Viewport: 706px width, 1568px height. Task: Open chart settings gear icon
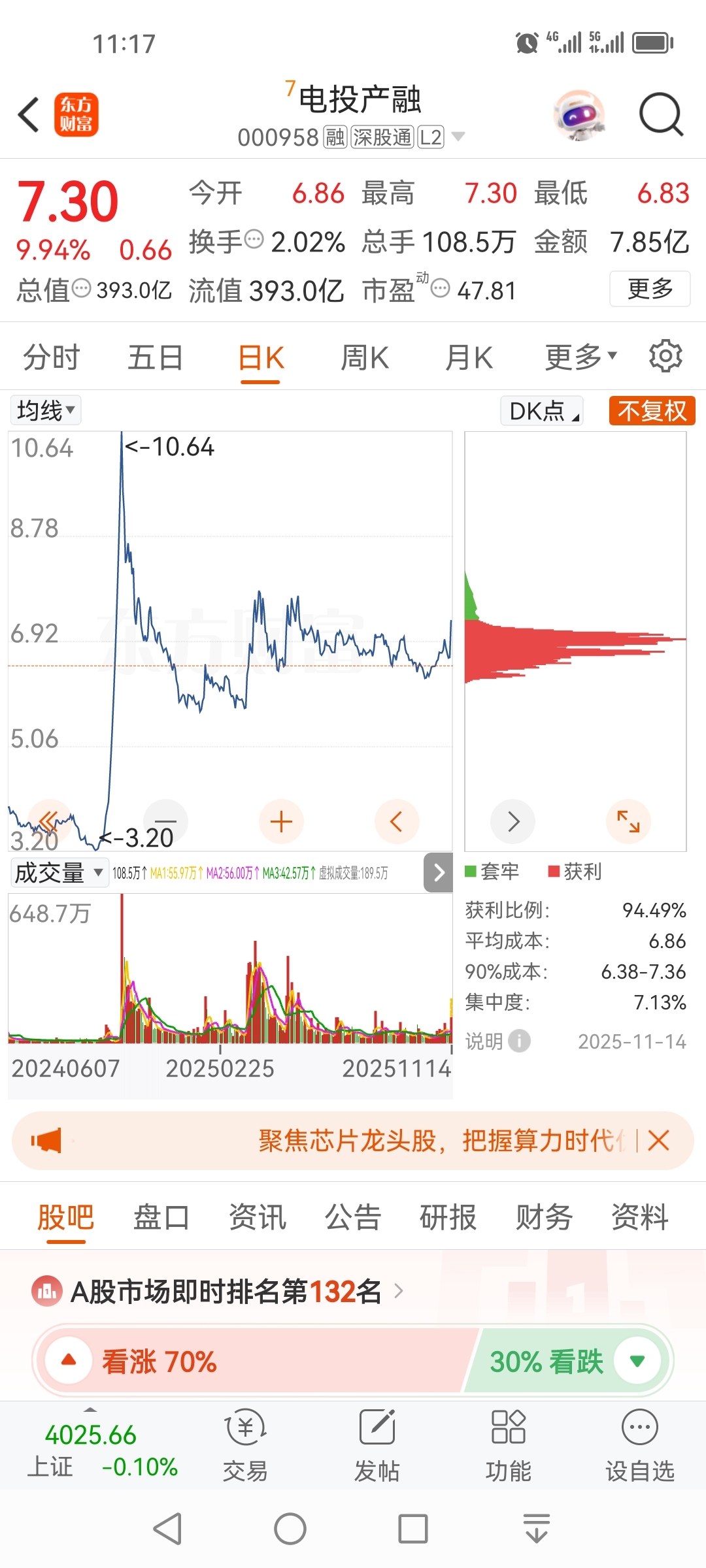click(x=665, y=356)
